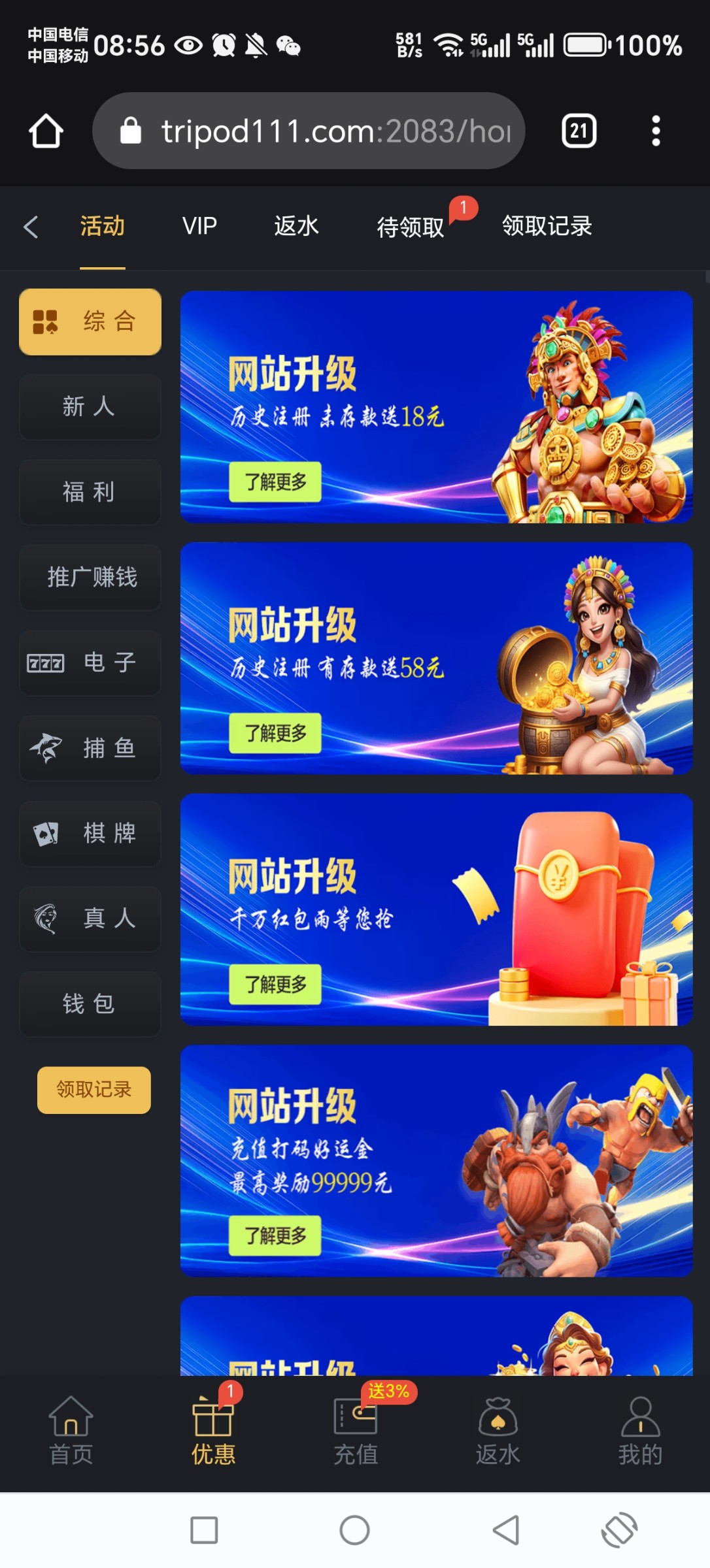The image size is (710, 1568).
Task: Go back using the top-left arrow
Action: click(31, 227)
